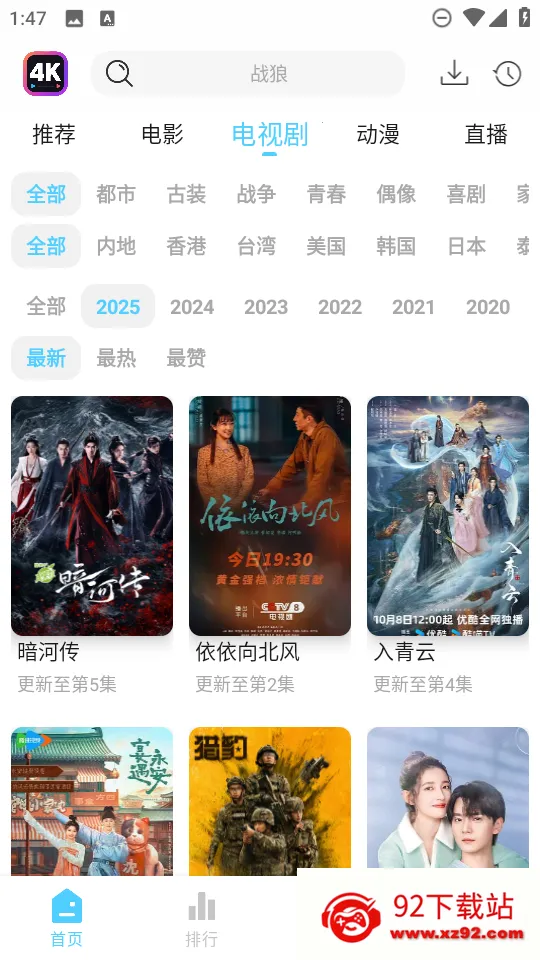Screen dimensions: 540x960
Task: Switch to the 电影 tab
Action: pyautogui.click(x=162, y=134)
